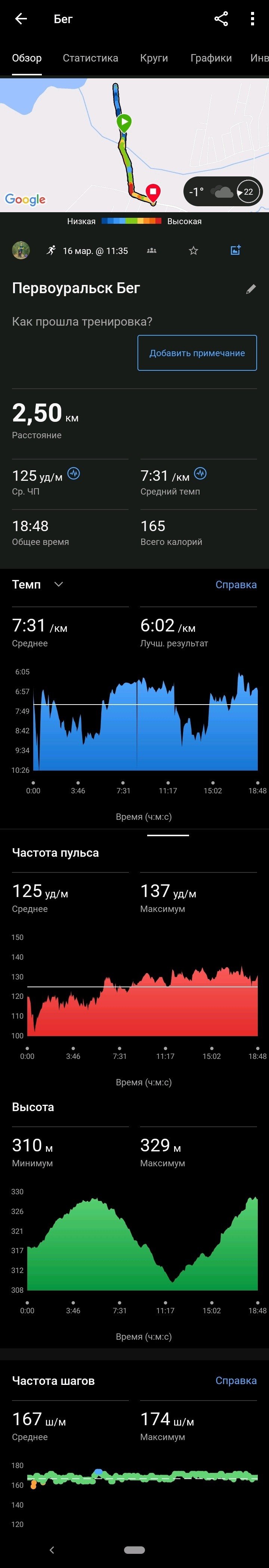This screenshot has width=269, height=1568.
Task: Tap system back button in navigation bar
Action: (52, 1550)
